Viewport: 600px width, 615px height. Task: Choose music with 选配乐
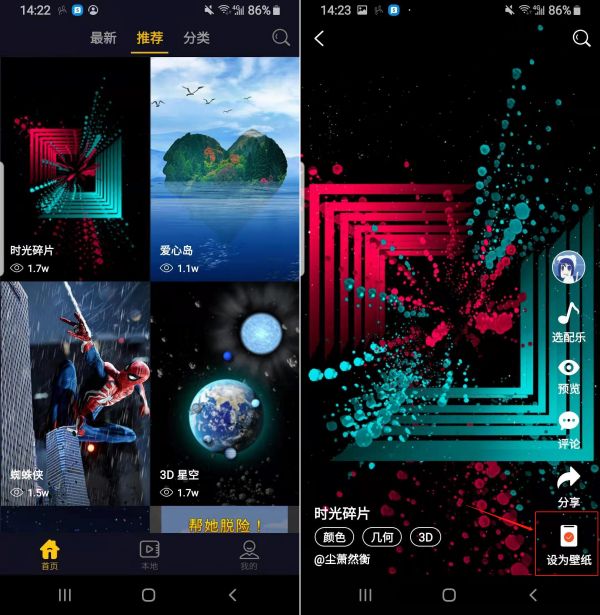tap(568, 323)
